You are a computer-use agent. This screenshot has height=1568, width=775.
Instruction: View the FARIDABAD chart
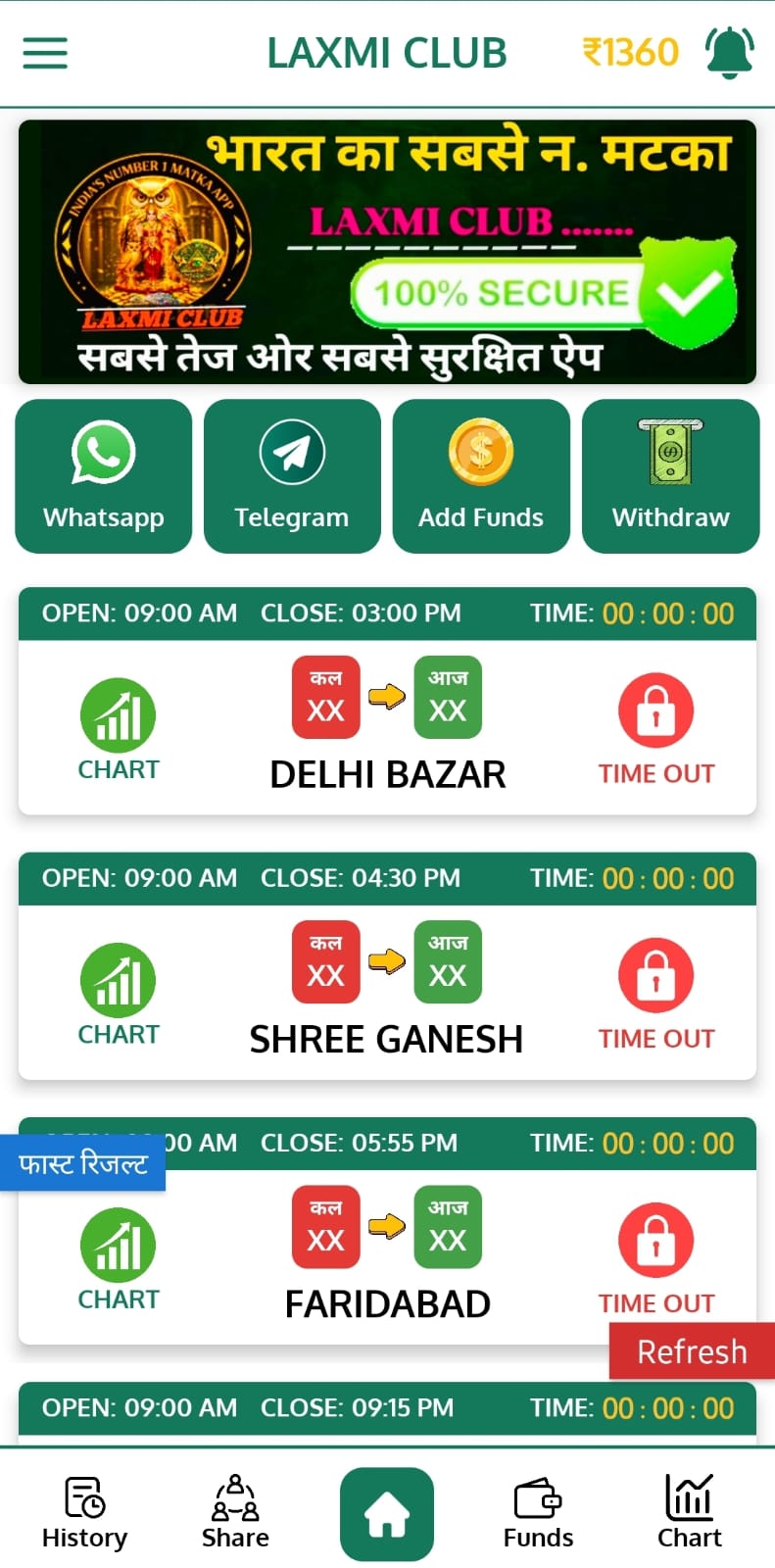[118, 1257]
